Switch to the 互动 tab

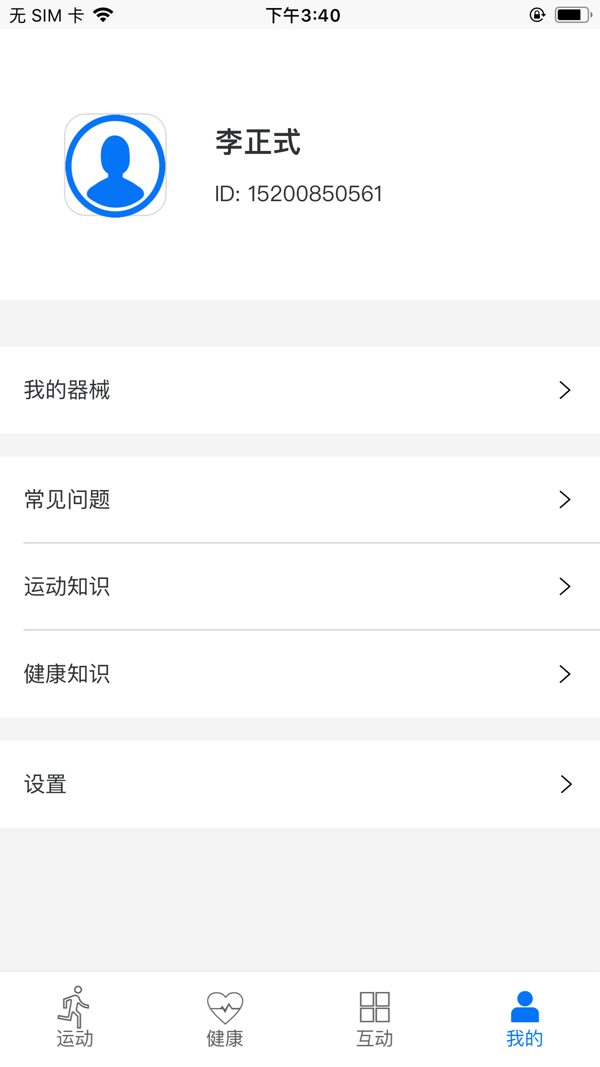coord(375,1018)
